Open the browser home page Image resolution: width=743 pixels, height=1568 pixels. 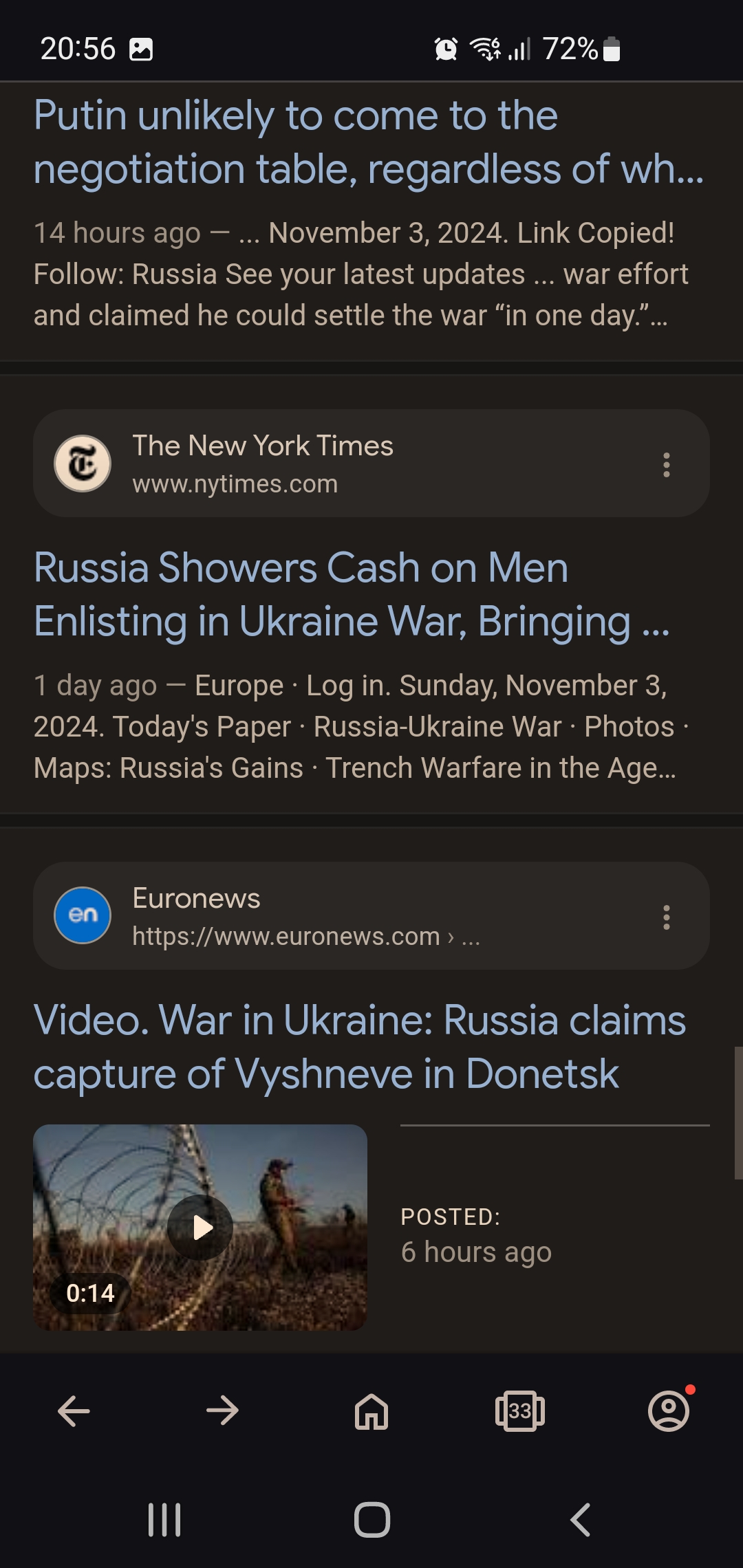tap(371, 1411)
